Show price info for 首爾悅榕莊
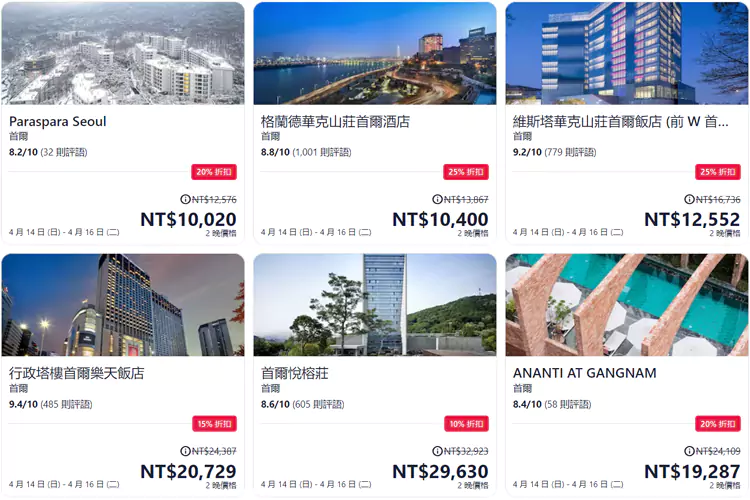This screenshot has height=500, width=750. pyautogui.click(x=437, y=452)
